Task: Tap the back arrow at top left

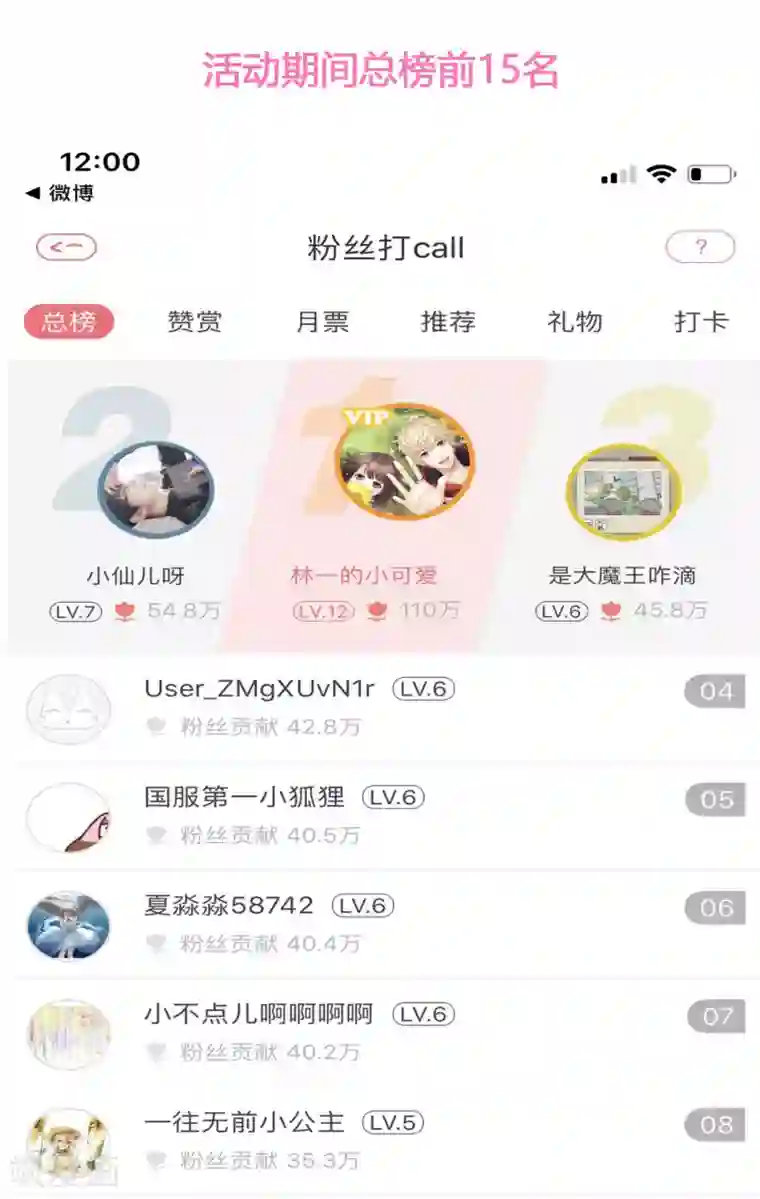Action: 66,247
